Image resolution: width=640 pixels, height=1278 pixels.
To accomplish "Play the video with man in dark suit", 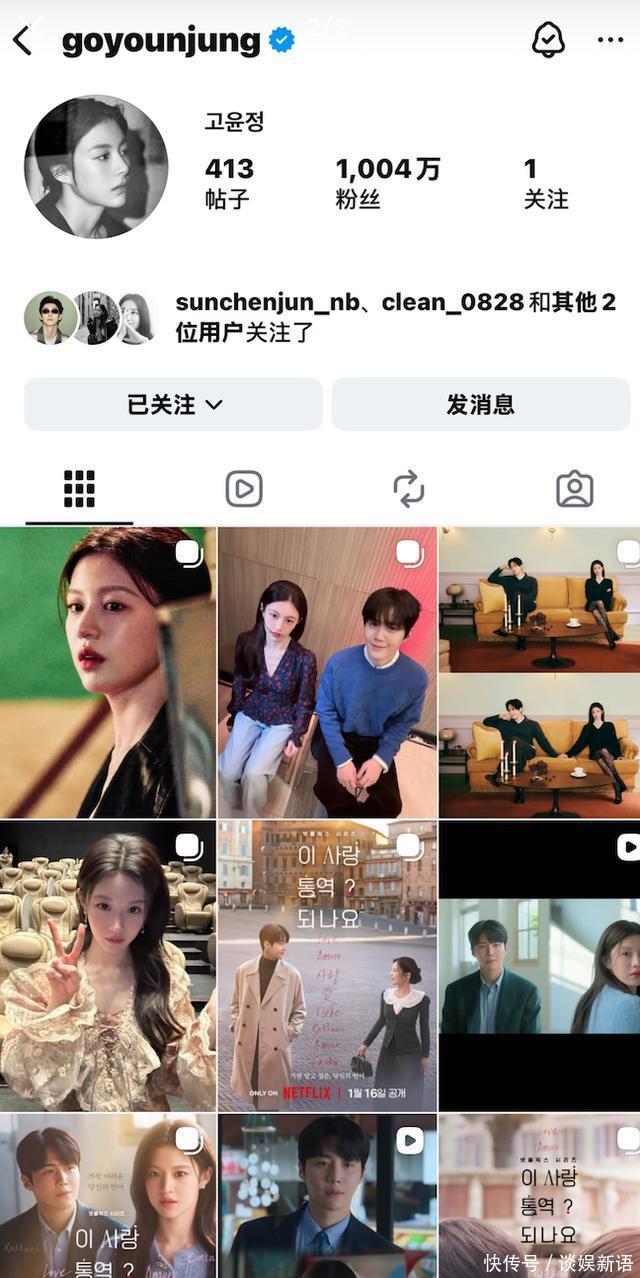I will tap(540, 966).
